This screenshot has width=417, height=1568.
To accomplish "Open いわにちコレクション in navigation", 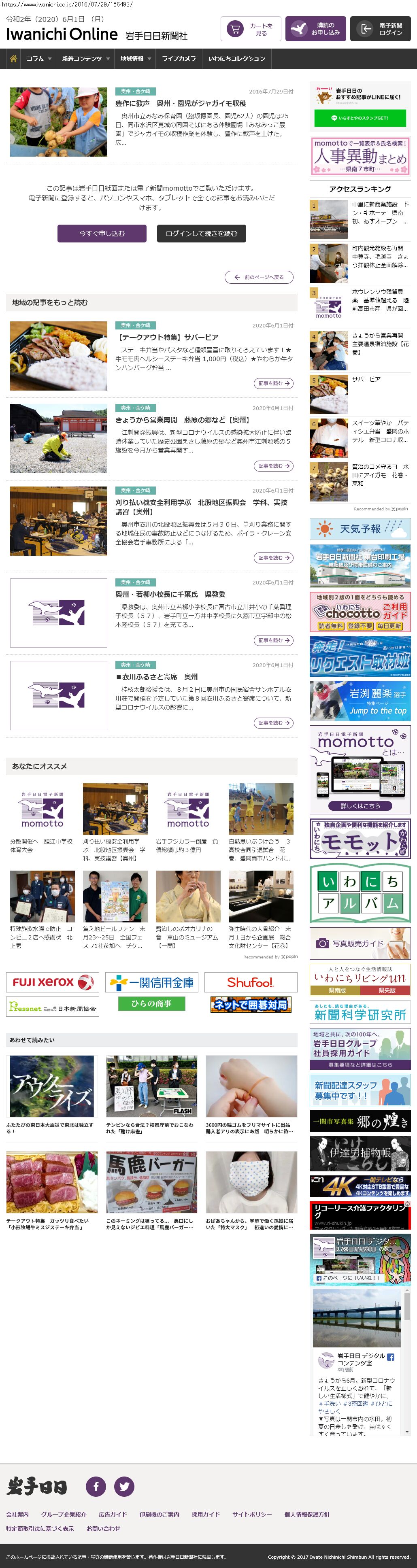I will pos(236,58).
